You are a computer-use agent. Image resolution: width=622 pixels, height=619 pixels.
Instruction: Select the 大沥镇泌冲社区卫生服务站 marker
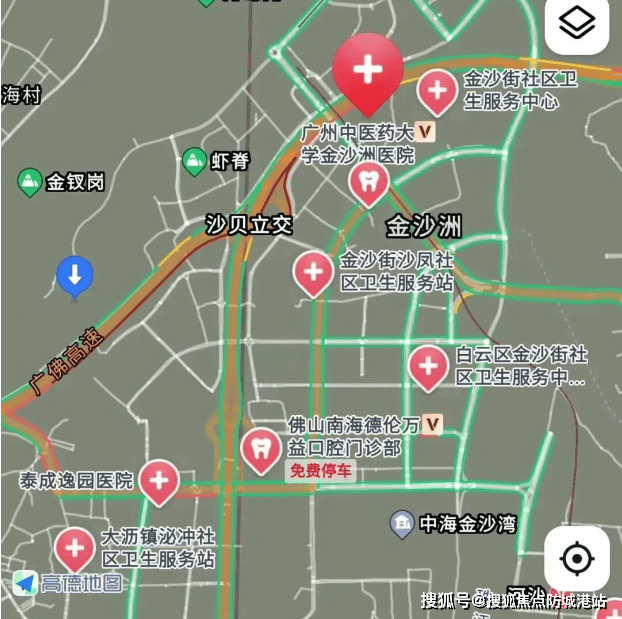pos(74,549)
